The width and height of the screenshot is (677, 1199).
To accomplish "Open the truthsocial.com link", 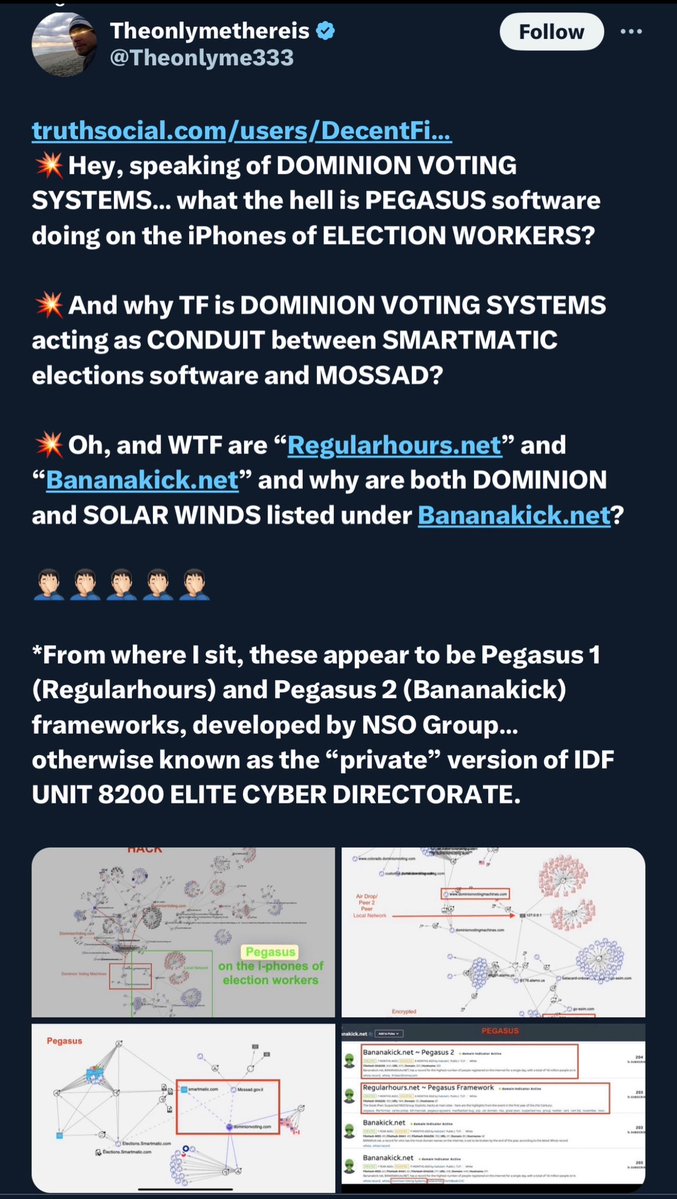I will (241, 131).
